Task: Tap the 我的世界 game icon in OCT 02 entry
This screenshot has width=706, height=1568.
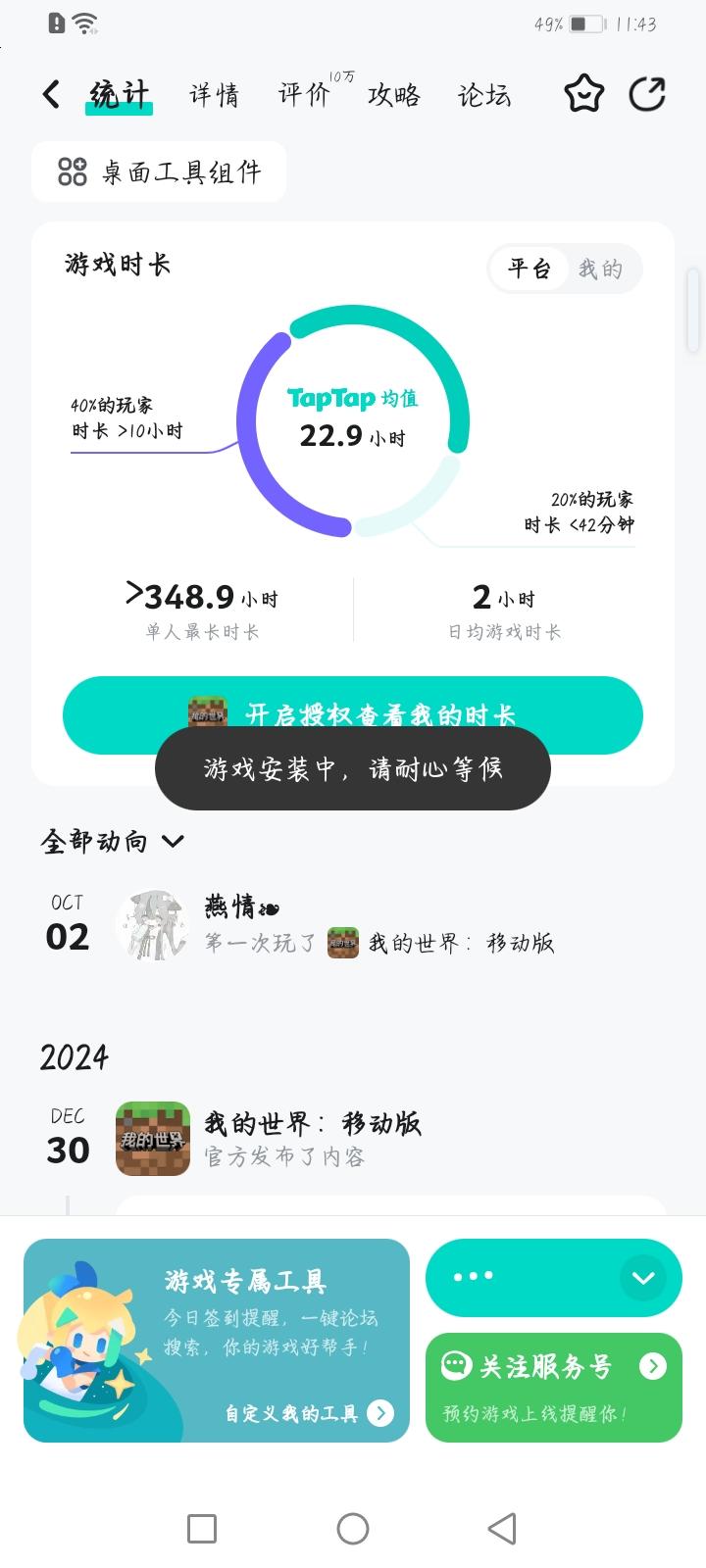Action: coord(343,942)
